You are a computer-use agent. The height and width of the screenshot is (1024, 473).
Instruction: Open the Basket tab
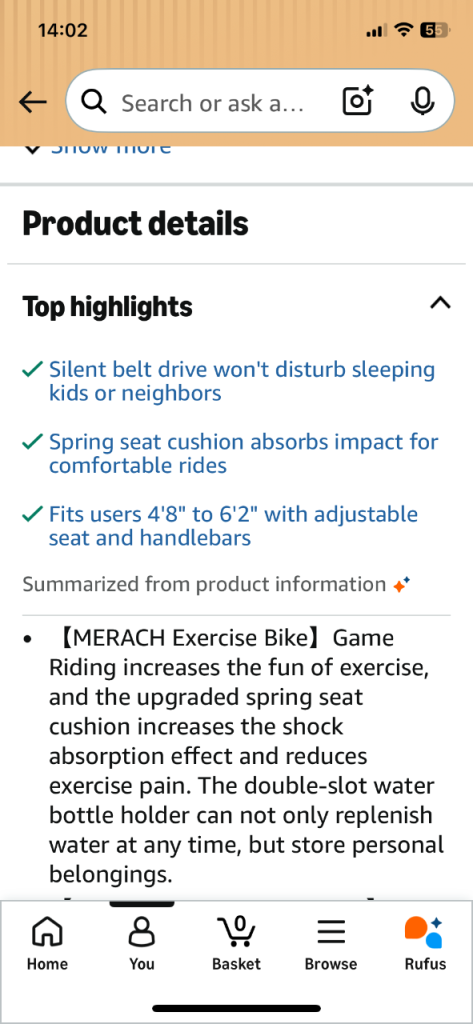click(x=236, y=943)
